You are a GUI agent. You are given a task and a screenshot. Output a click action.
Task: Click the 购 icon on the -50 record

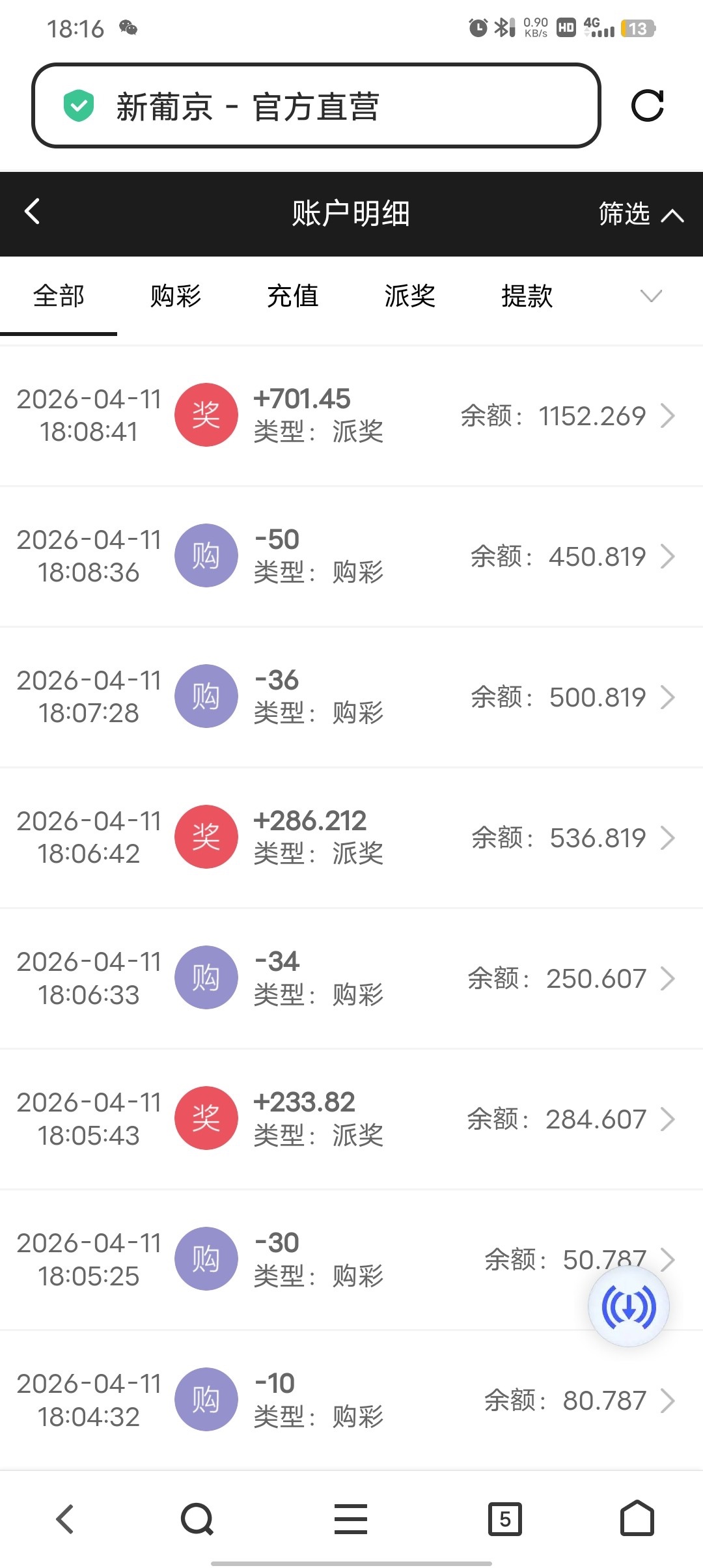(x=206, y=555)
